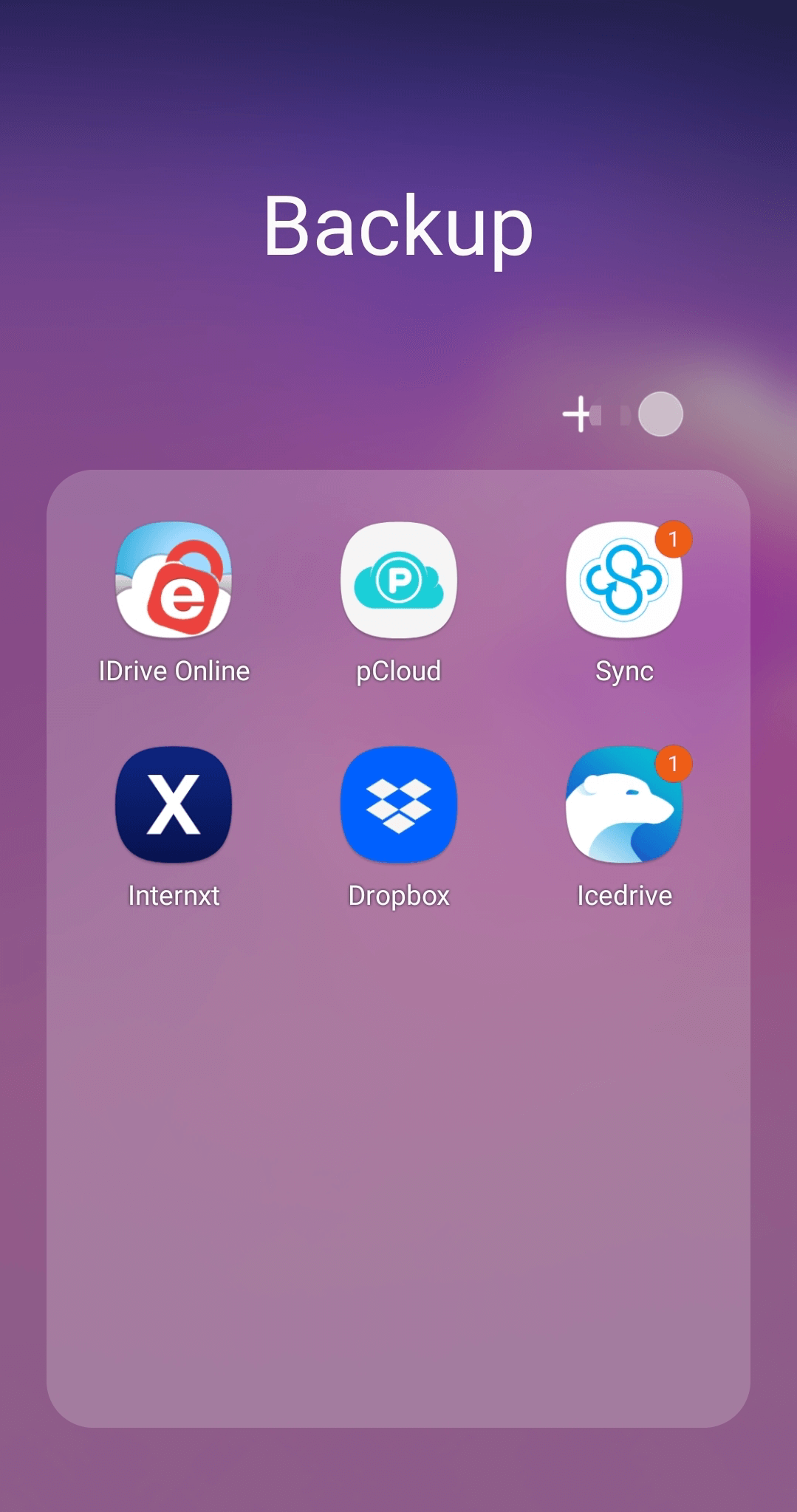Screen dimensions: 797x1512
Task: Tap the plus icon to add apps
Action: click(x=580, y=414)
